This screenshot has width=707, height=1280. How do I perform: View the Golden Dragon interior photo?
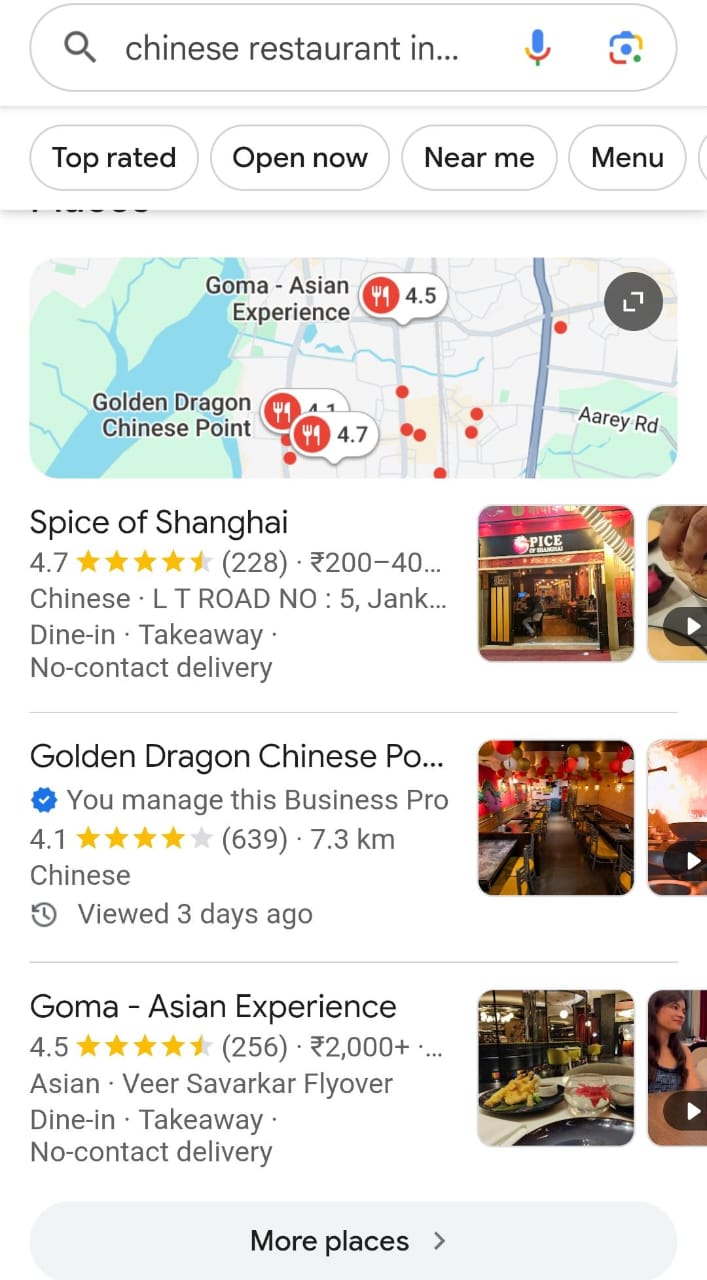pos(556,817)
